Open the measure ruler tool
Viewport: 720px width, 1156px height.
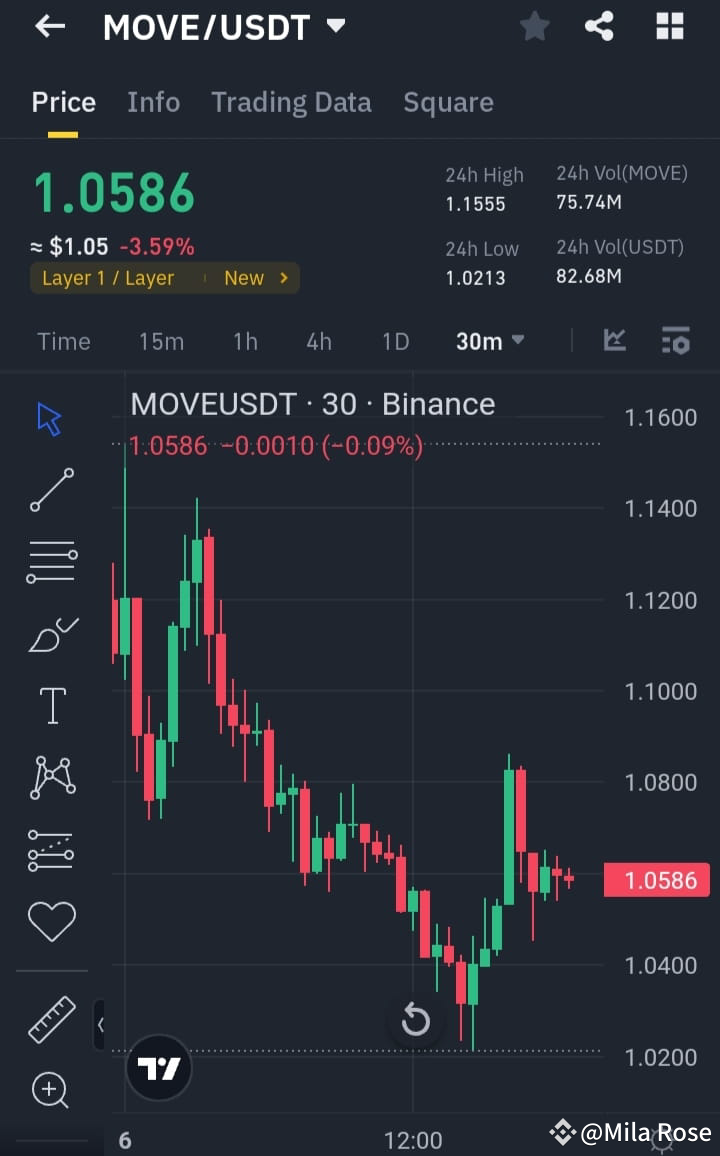coord(50,1020)
